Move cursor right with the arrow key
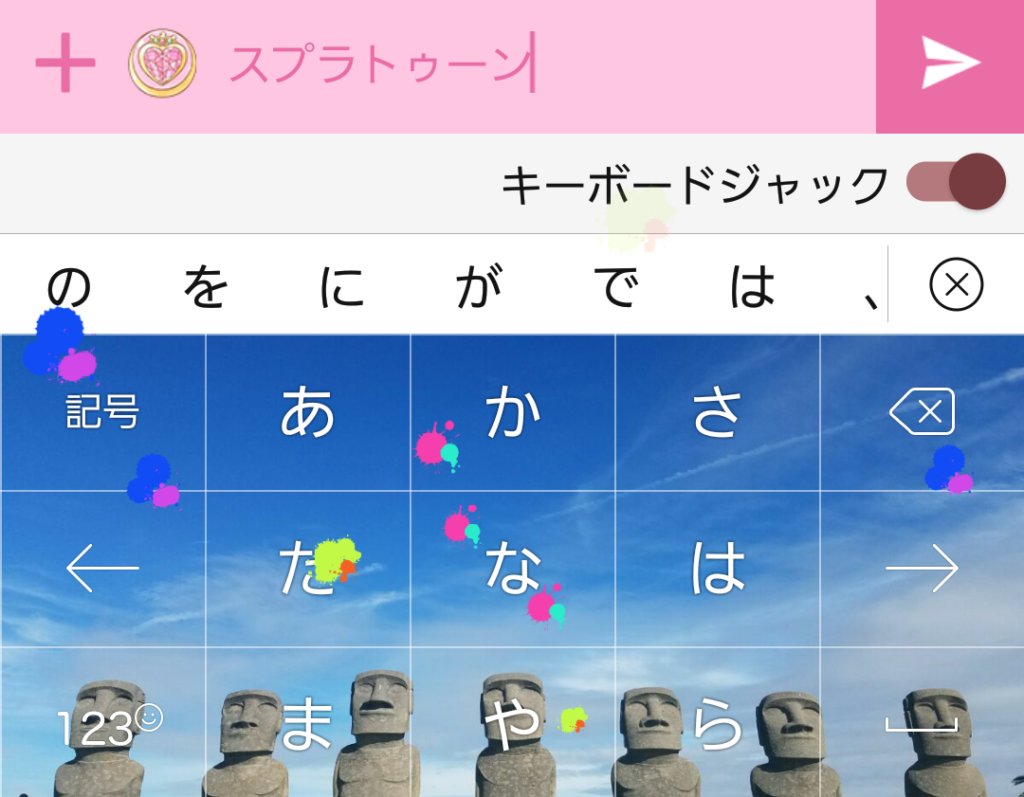Viewport: 1024px width, 797px height. coord(921,568)
